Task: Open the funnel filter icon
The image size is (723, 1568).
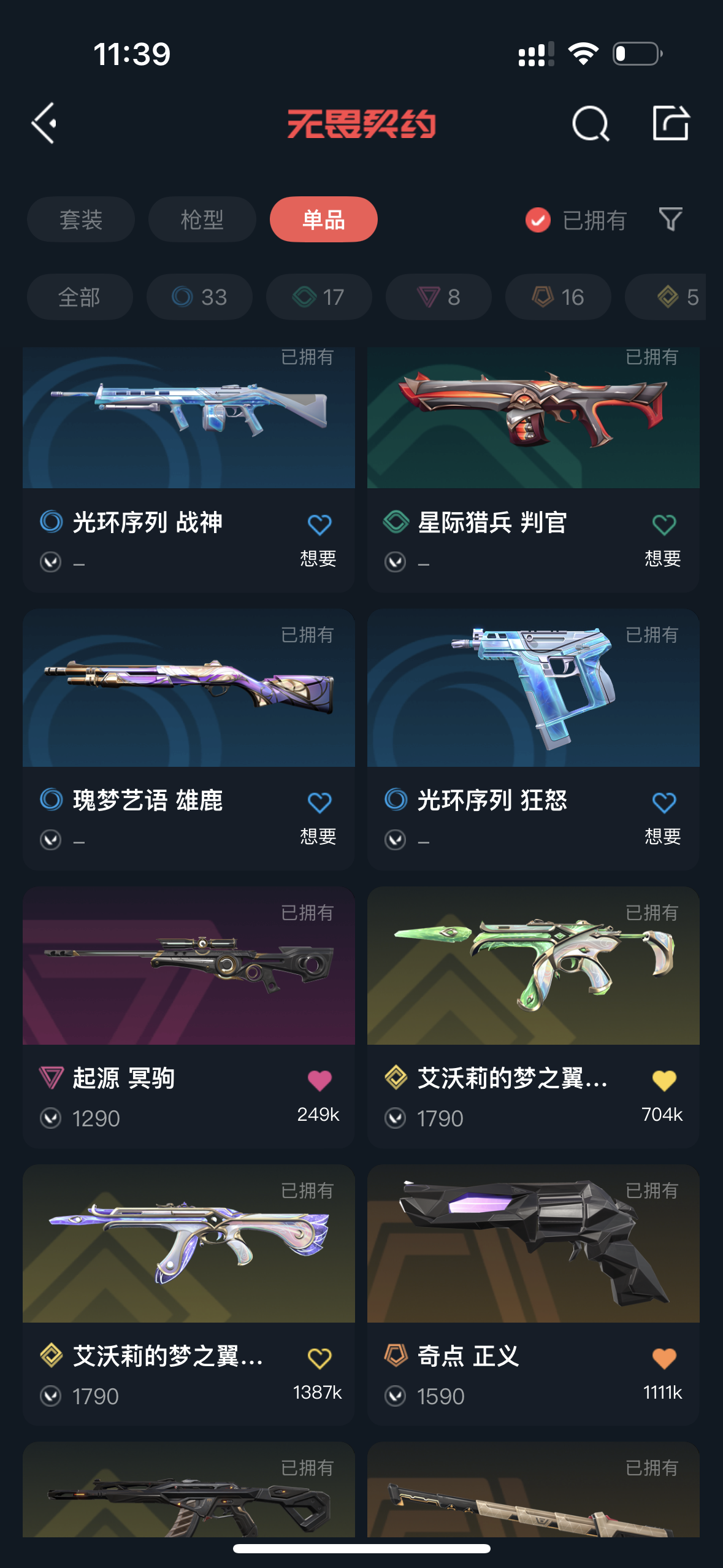Action: (670, 220)
